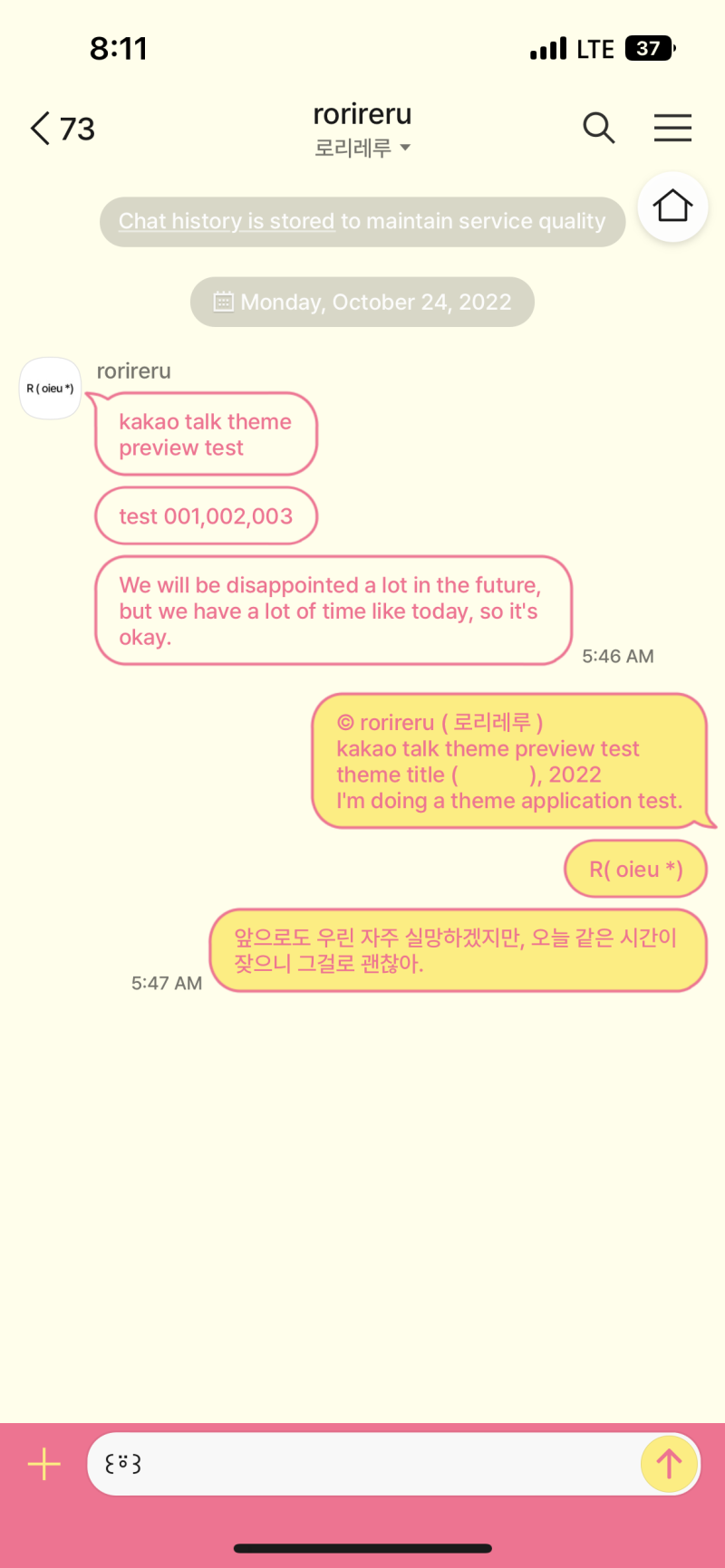The image size is (725, 1568).
Task: Tap the message input field with ɛ̈ɜ text
Action: click(362, 1464)
